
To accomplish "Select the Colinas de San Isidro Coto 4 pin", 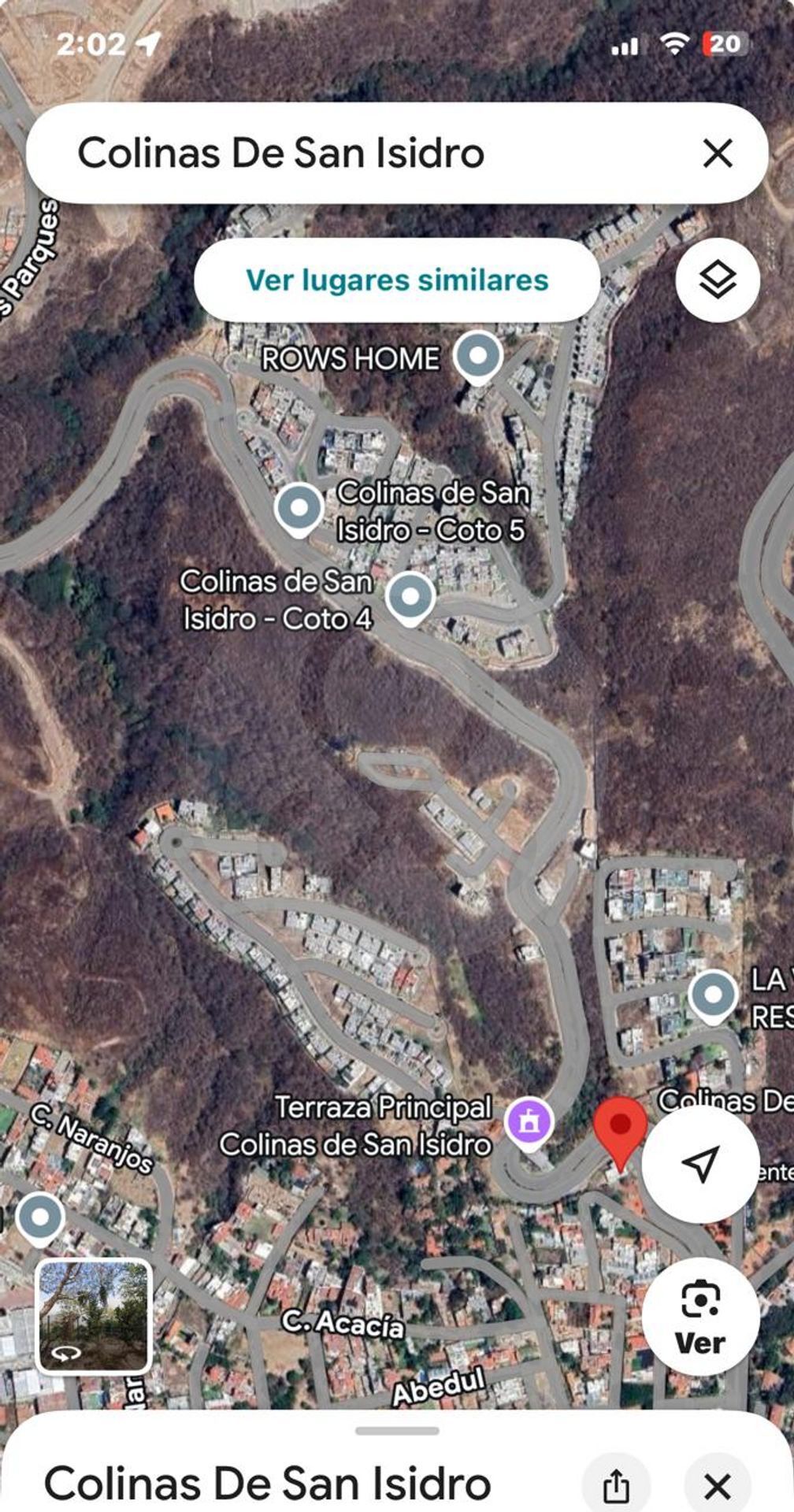I will tap(410, 598).
